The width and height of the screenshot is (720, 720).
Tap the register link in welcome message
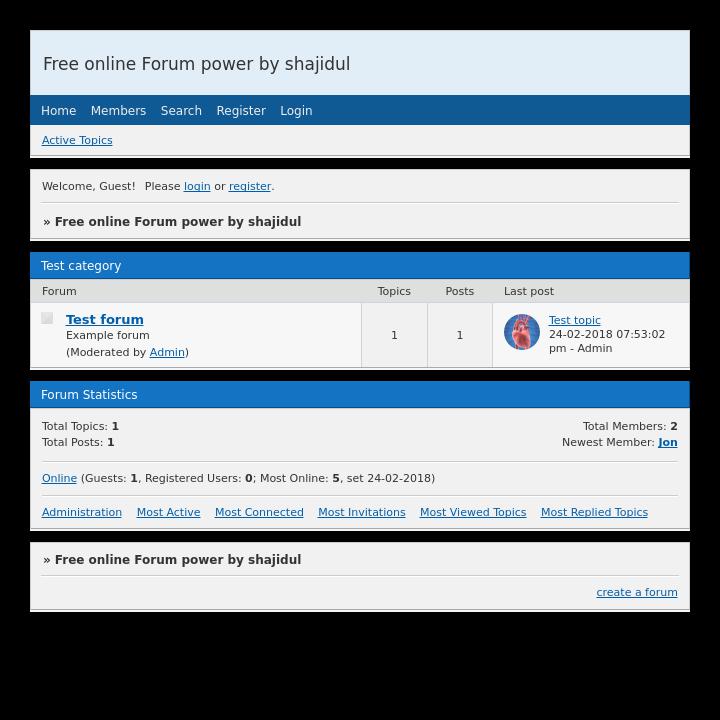[250, 186]
